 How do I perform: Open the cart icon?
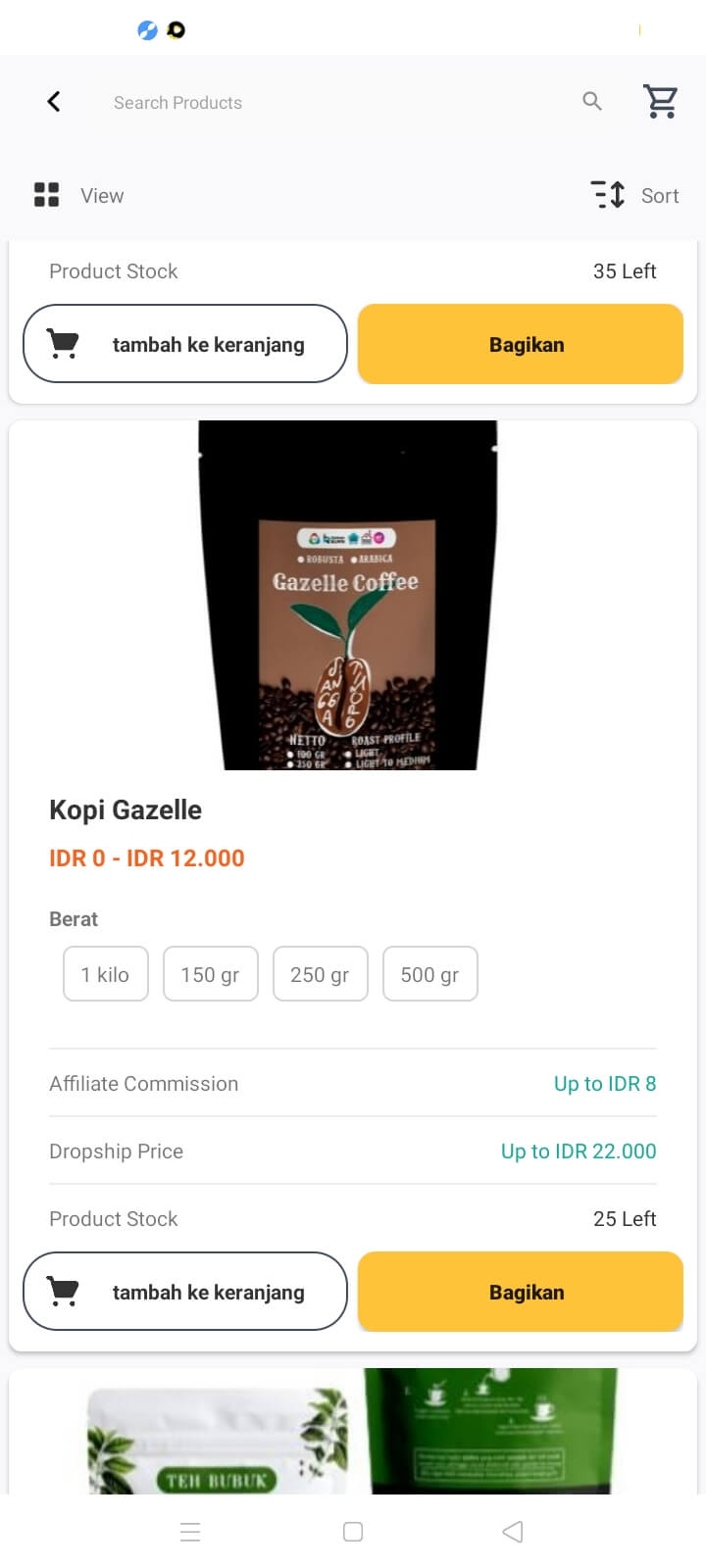click(x=661, y=101)
